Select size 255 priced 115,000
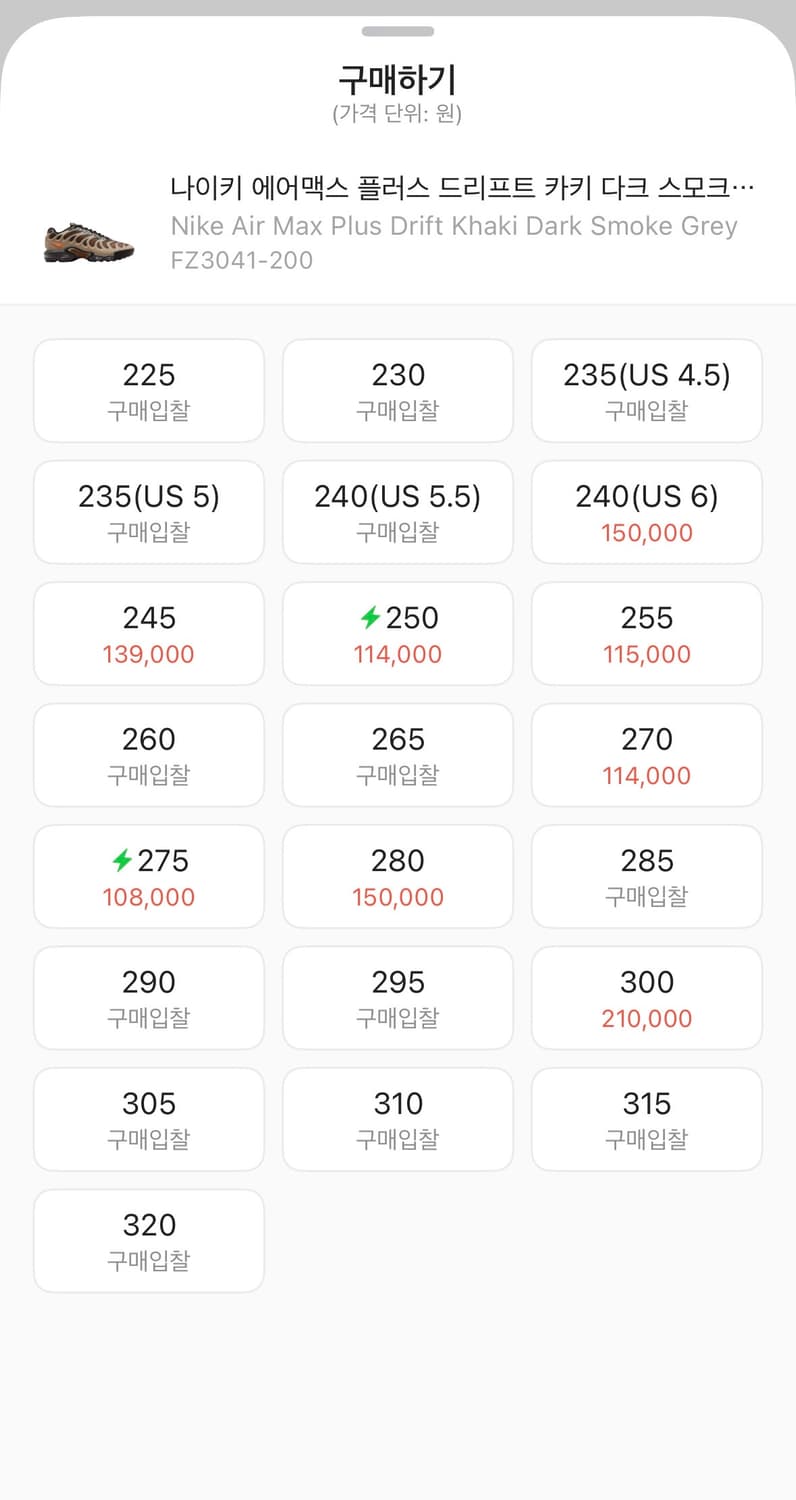This screenshot has width=796, height=1500. coord(646,633)
